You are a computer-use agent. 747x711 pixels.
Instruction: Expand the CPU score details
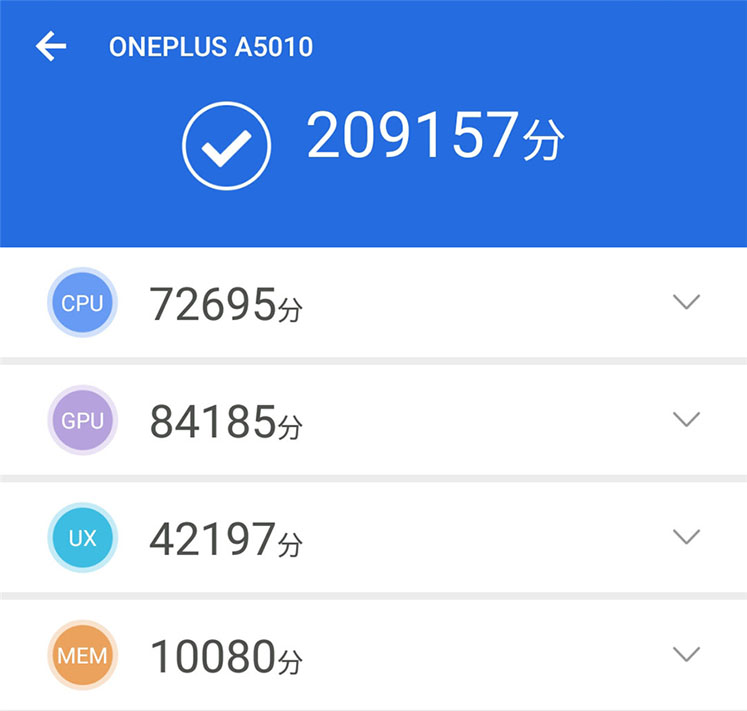point(686,302)
